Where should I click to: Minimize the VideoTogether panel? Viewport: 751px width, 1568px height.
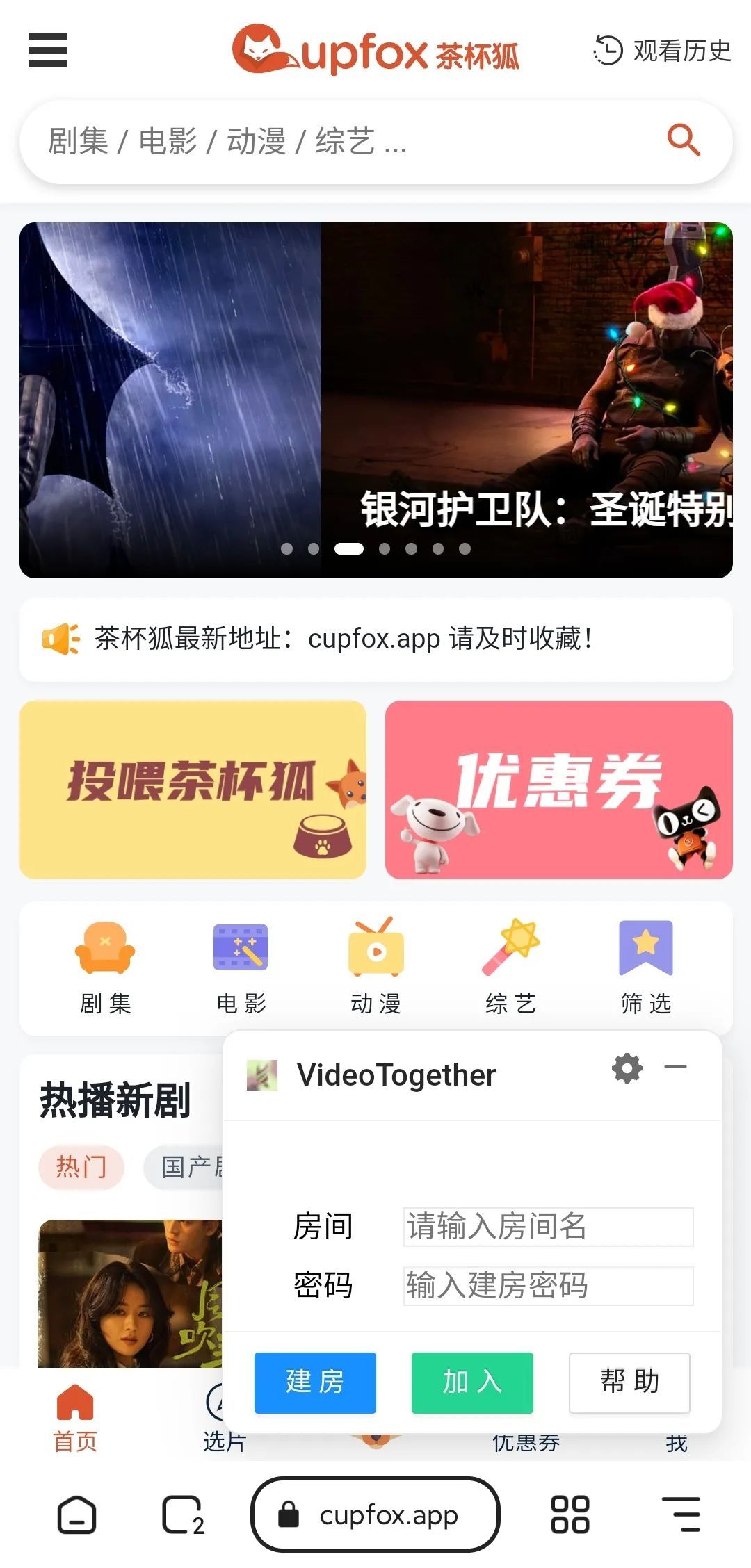pos(675,1067)
